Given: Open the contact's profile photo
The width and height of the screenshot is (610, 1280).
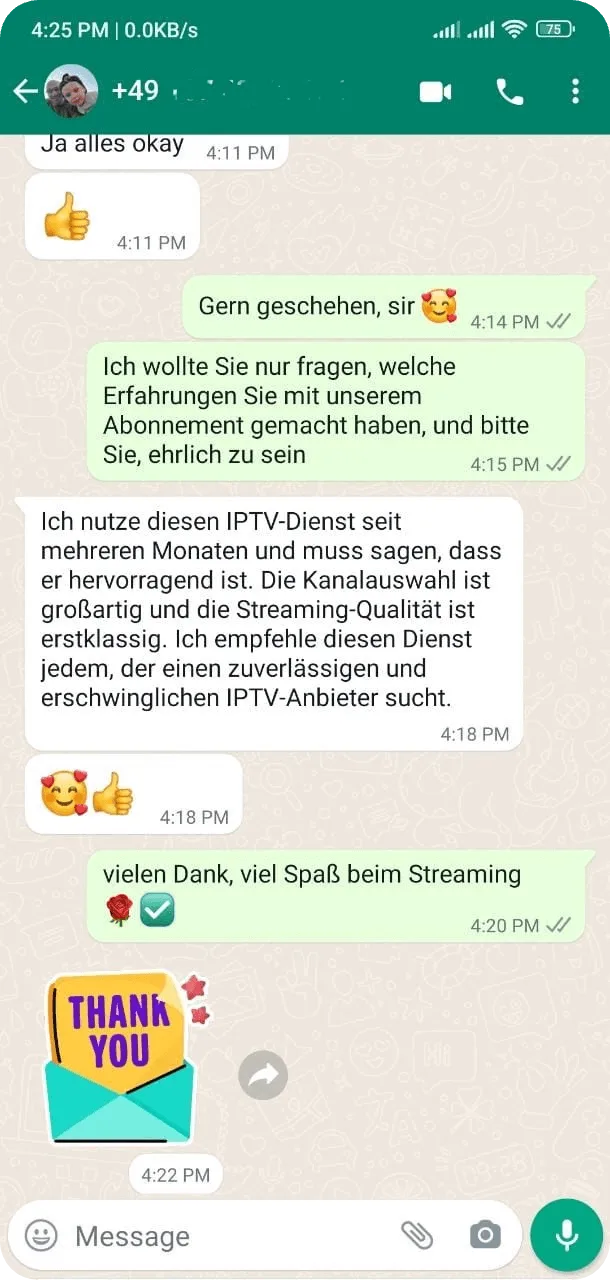Looking at the screenshot, I should click(71, 91).
